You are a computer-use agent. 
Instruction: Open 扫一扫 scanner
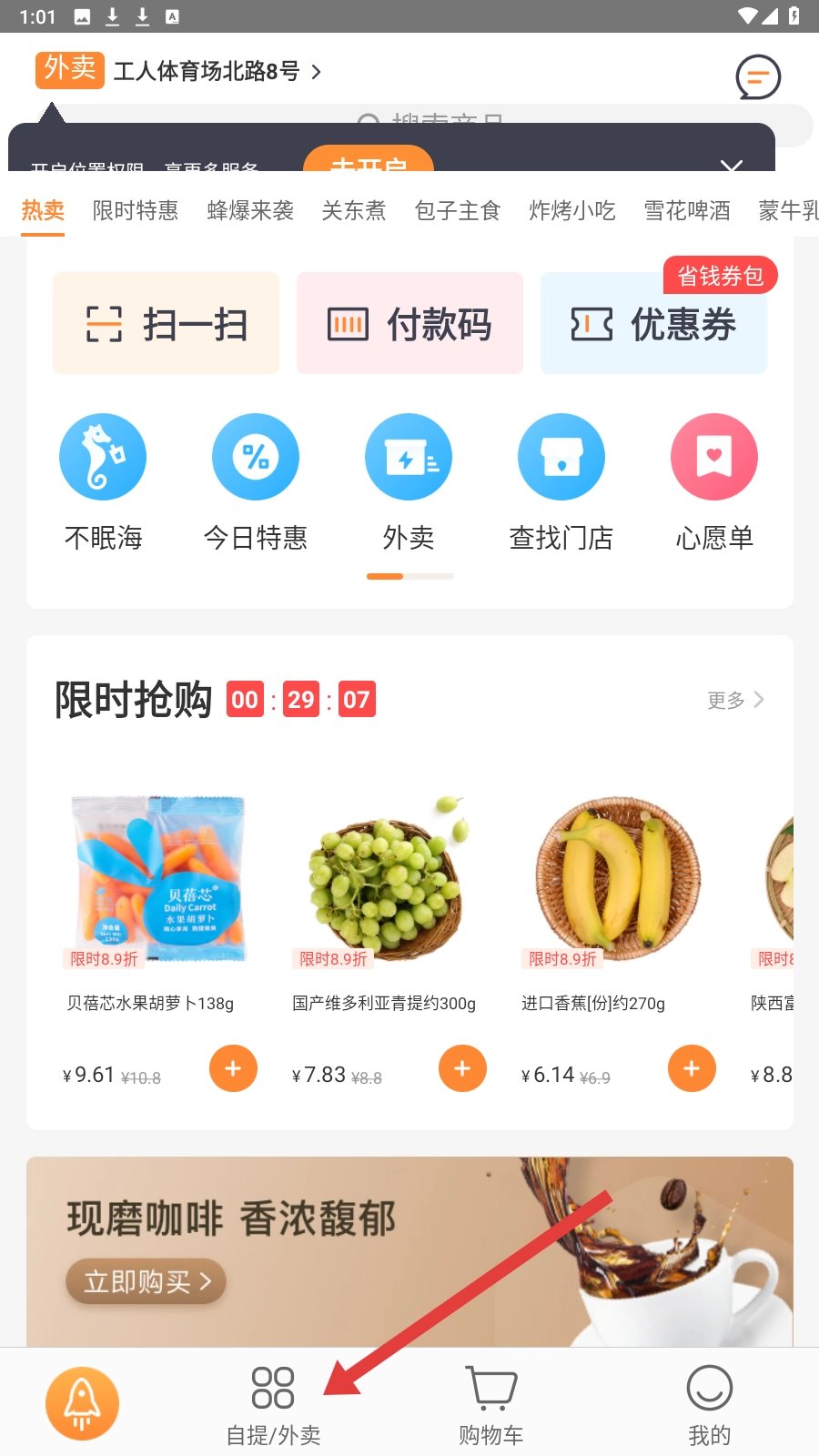point(167,324)
